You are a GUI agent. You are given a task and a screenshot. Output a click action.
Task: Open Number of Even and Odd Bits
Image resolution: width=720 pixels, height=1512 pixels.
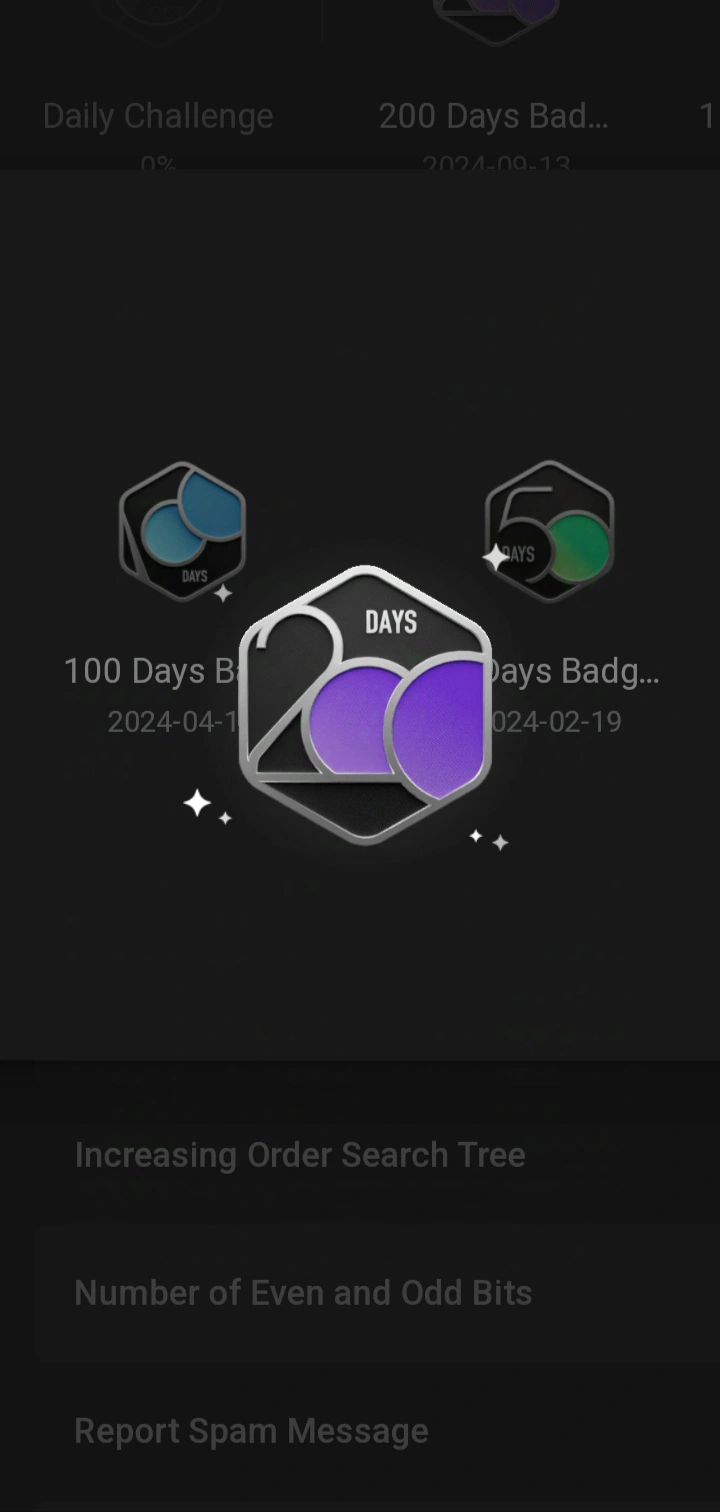303,1293
